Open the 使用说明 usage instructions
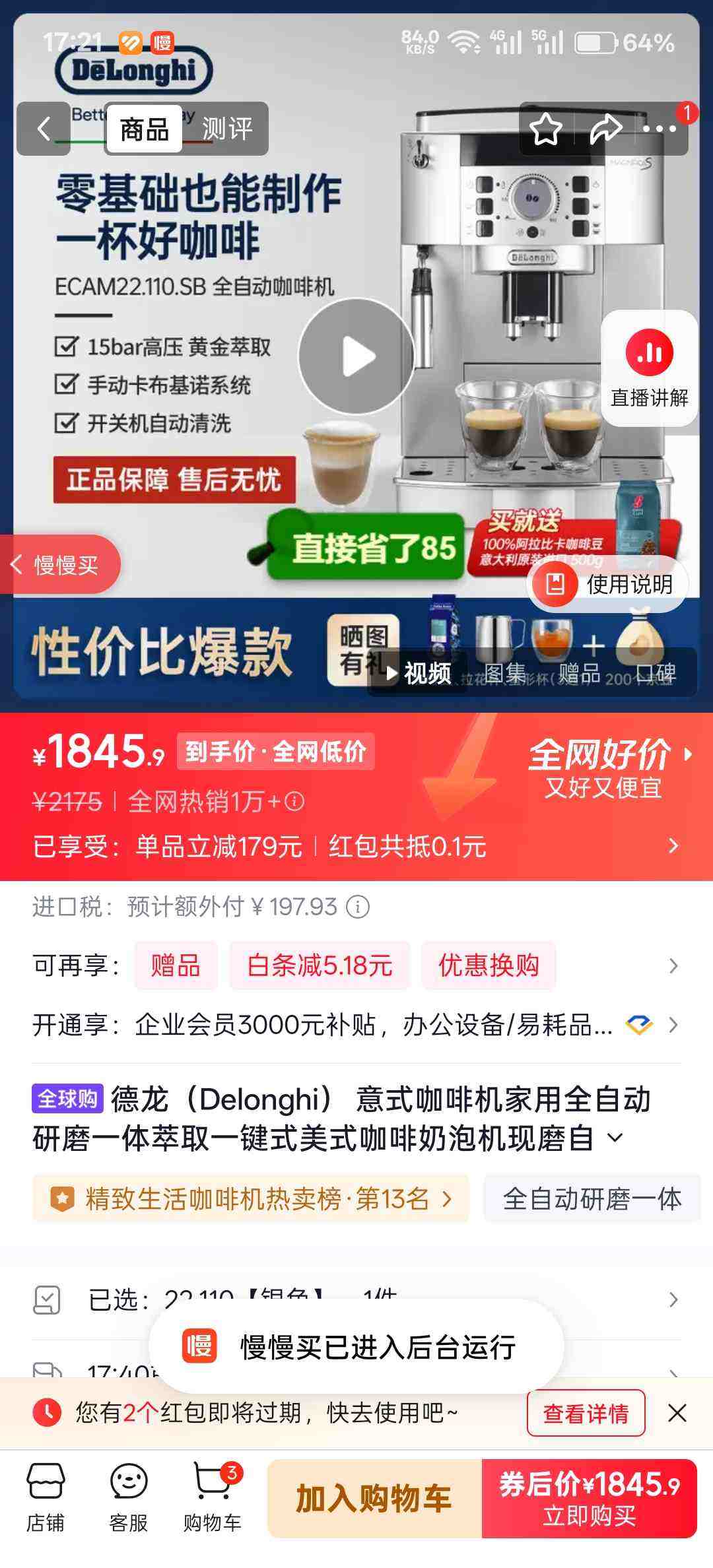 click(607, 583)
